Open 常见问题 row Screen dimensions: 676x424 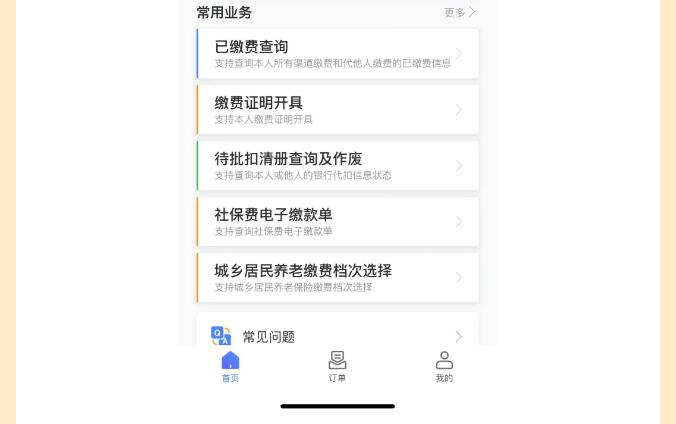337,336
